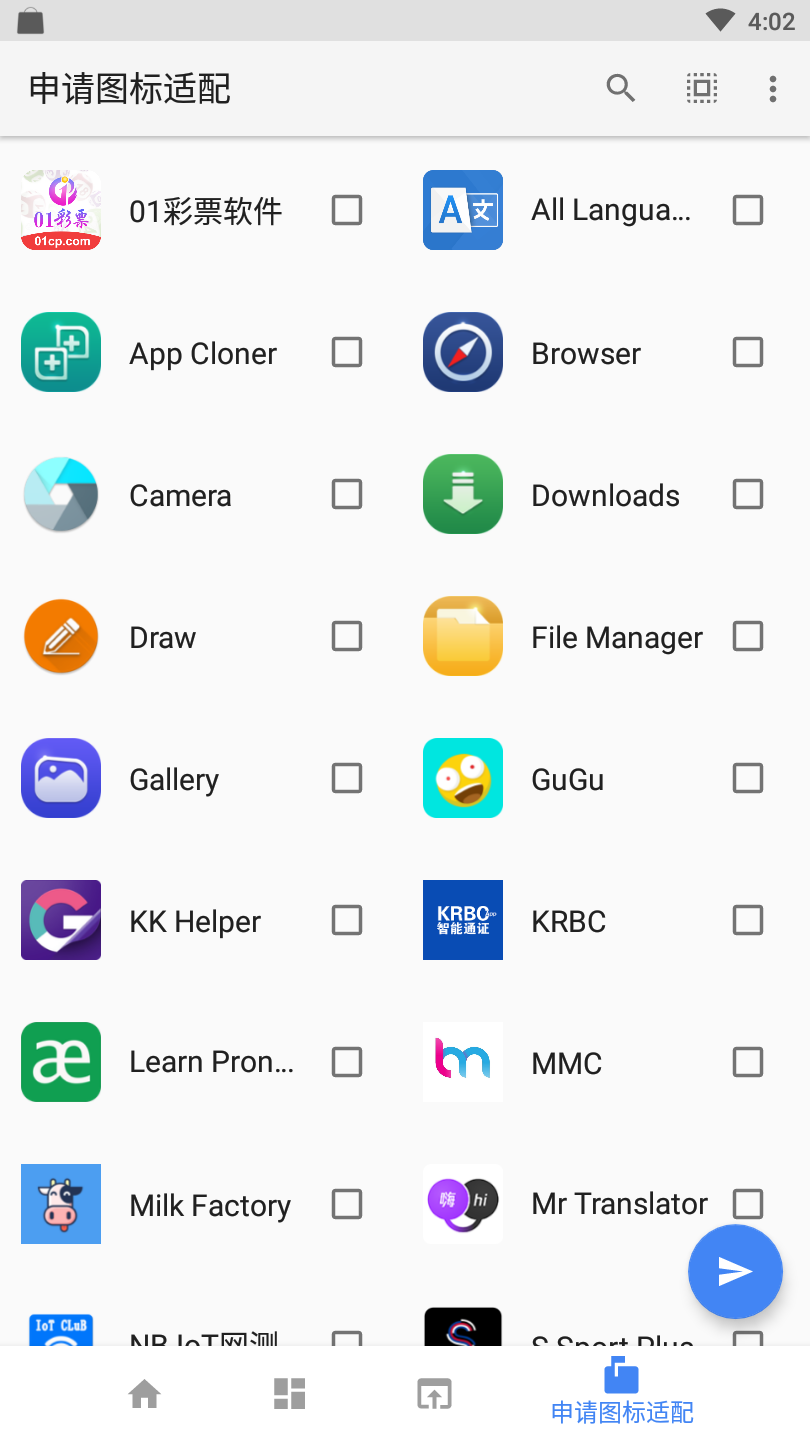This screenshot has height=1440, width=810.
Task: Tap the GuGu app icon
Action: tap(463, 778)
